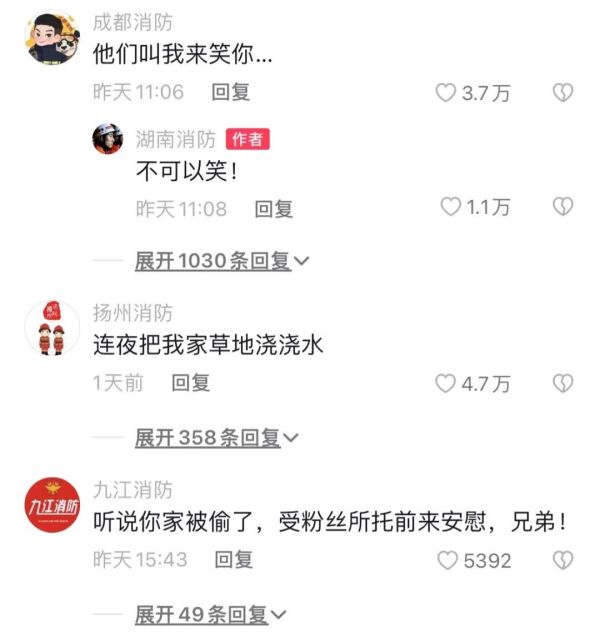Viewport: 600px width, 641px height.
Task: Expand 1030 replies
Action: pyautogui.click(x=222, y=261)
